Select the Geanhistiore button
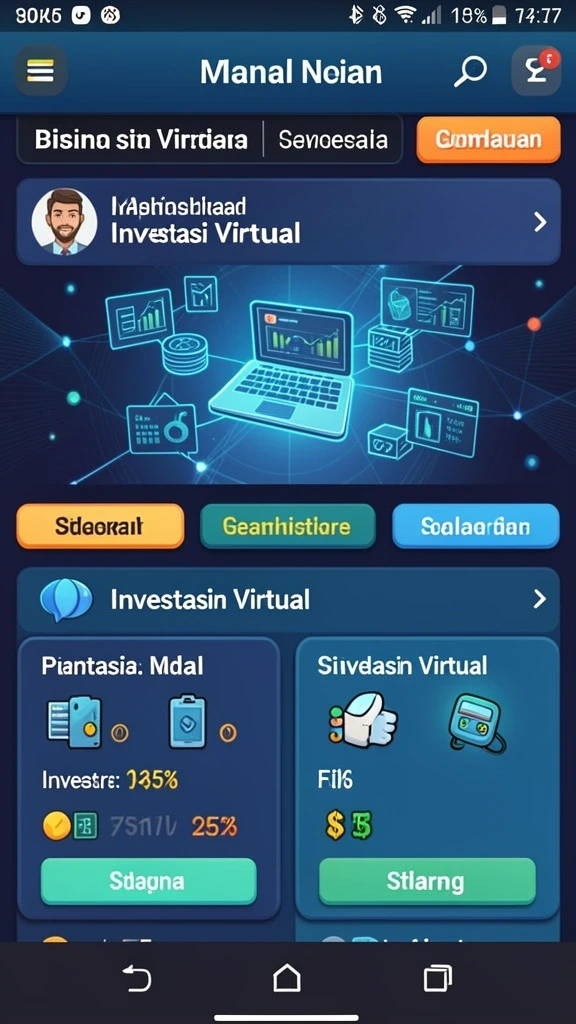The image size is (576, 1024). [x=287, y=526]
